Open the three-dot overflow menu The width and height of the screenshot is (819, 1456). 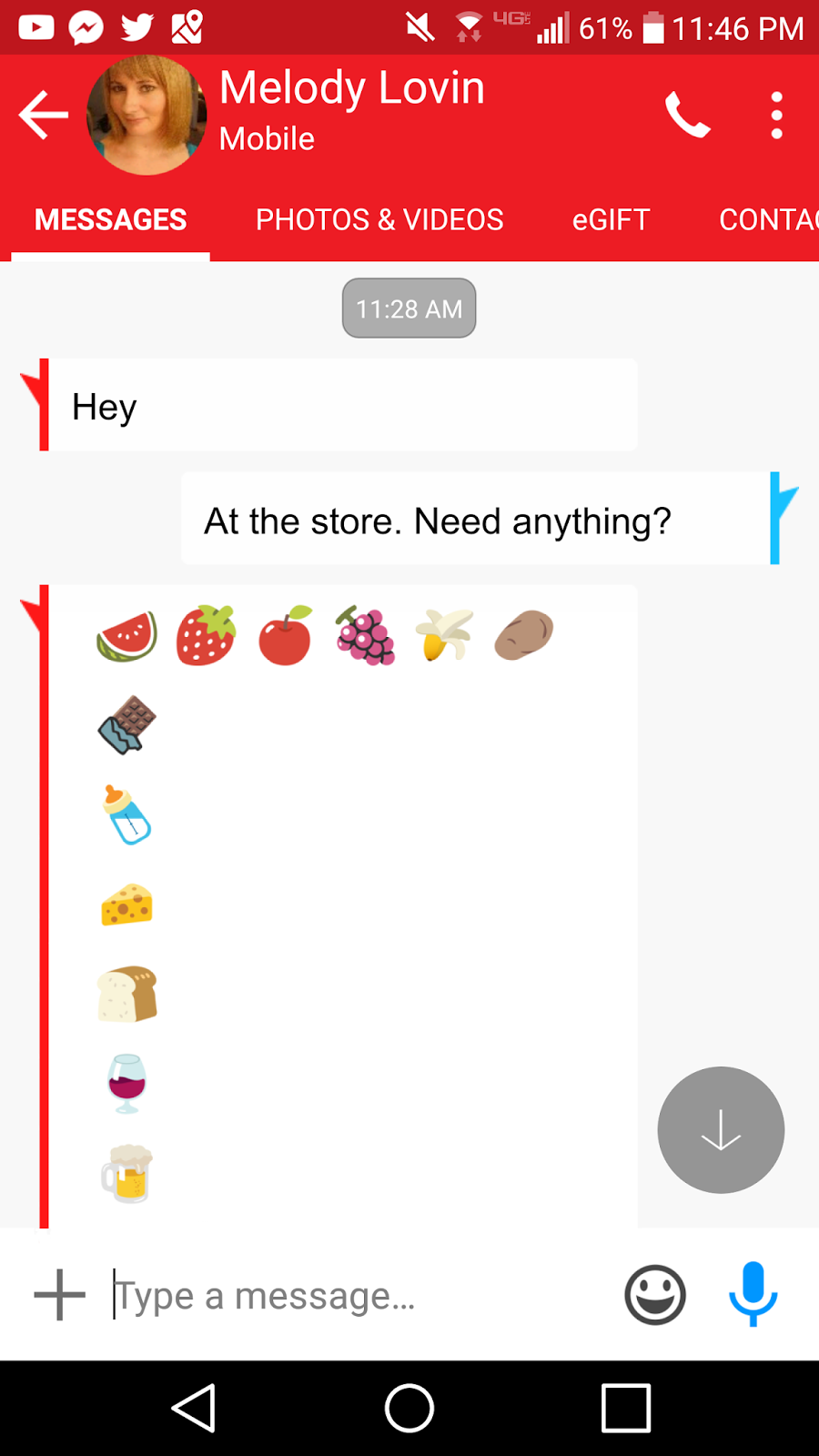click(776, 116)
